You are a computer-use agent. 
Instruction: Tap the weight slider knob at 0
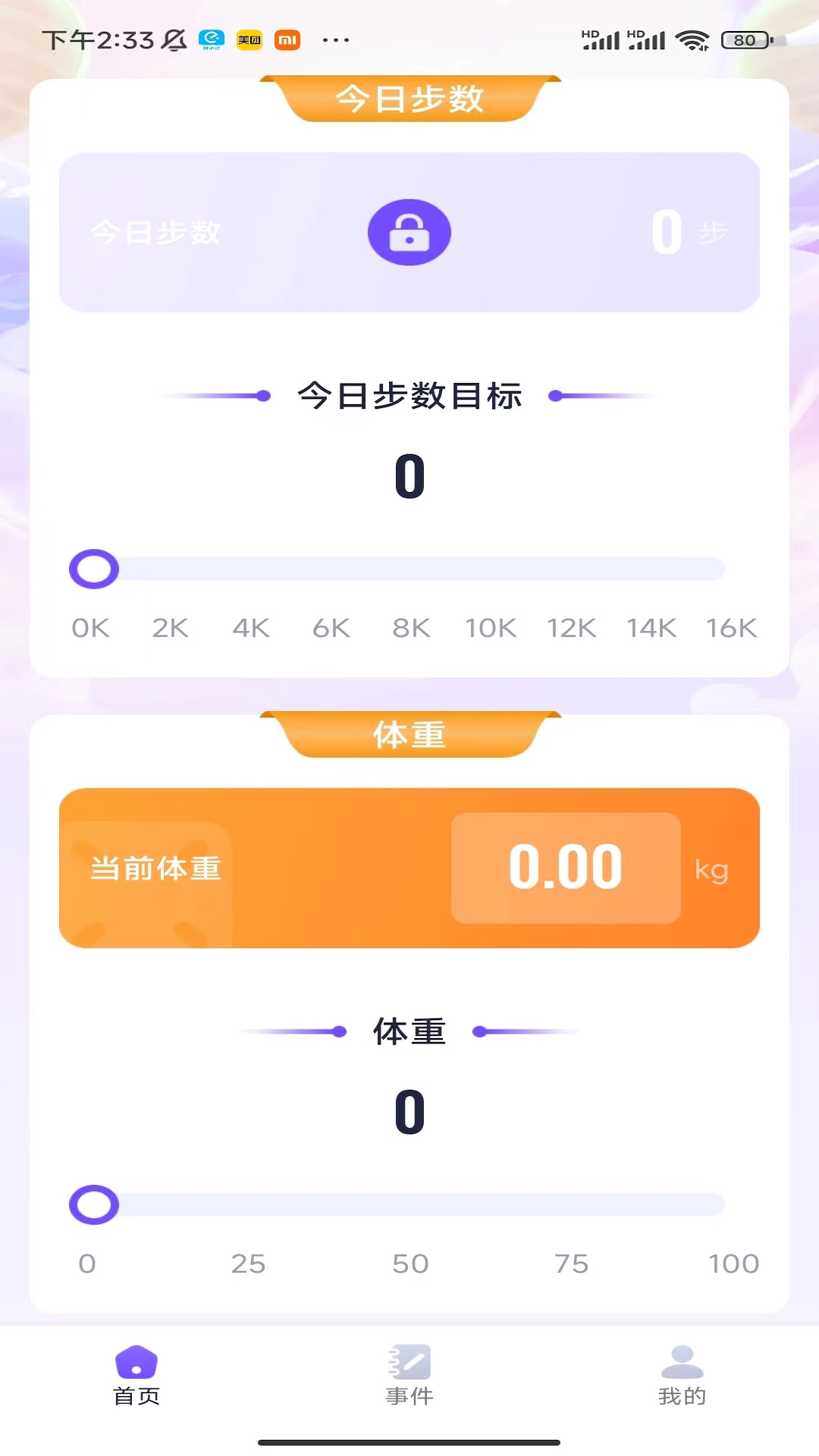pyautogui.click(x=93, y=1203)
